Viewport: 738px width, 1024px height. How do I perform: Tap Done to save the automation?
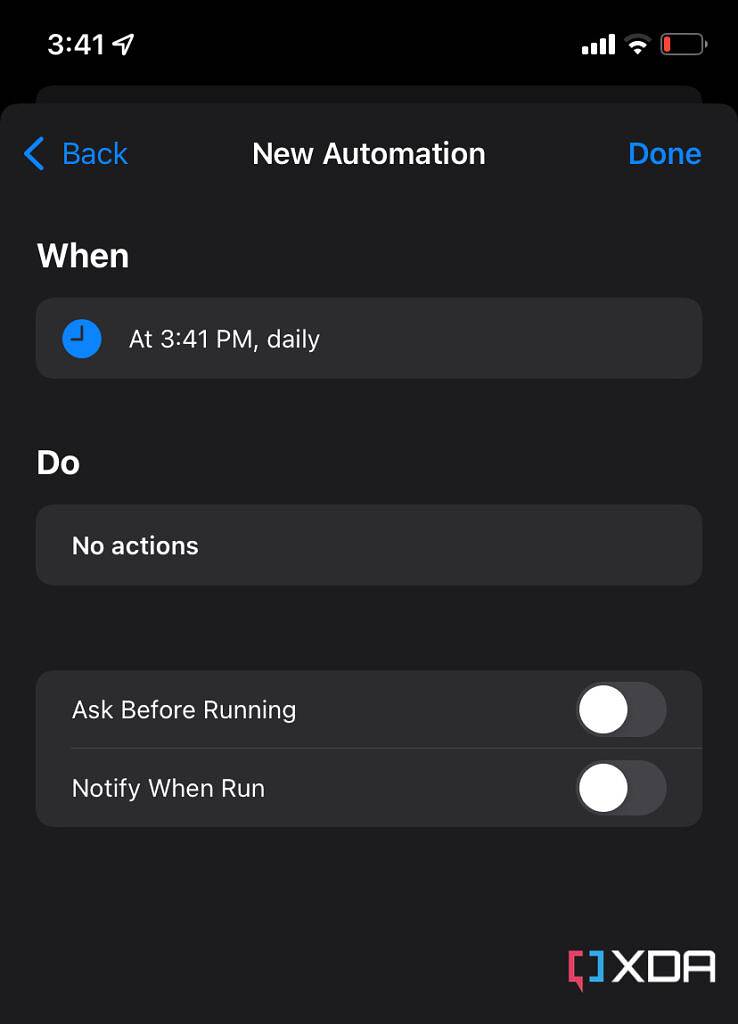click(665, 154)
